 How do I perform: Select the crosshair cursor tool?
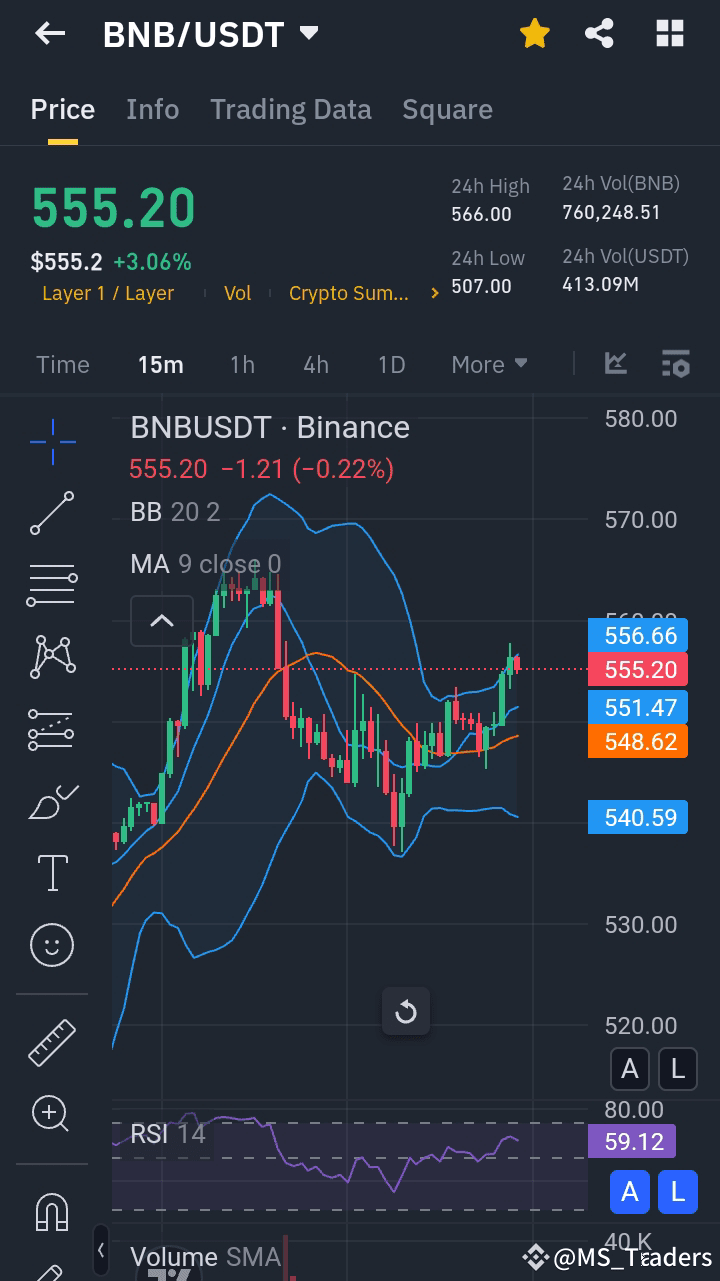tap(51, 440)
